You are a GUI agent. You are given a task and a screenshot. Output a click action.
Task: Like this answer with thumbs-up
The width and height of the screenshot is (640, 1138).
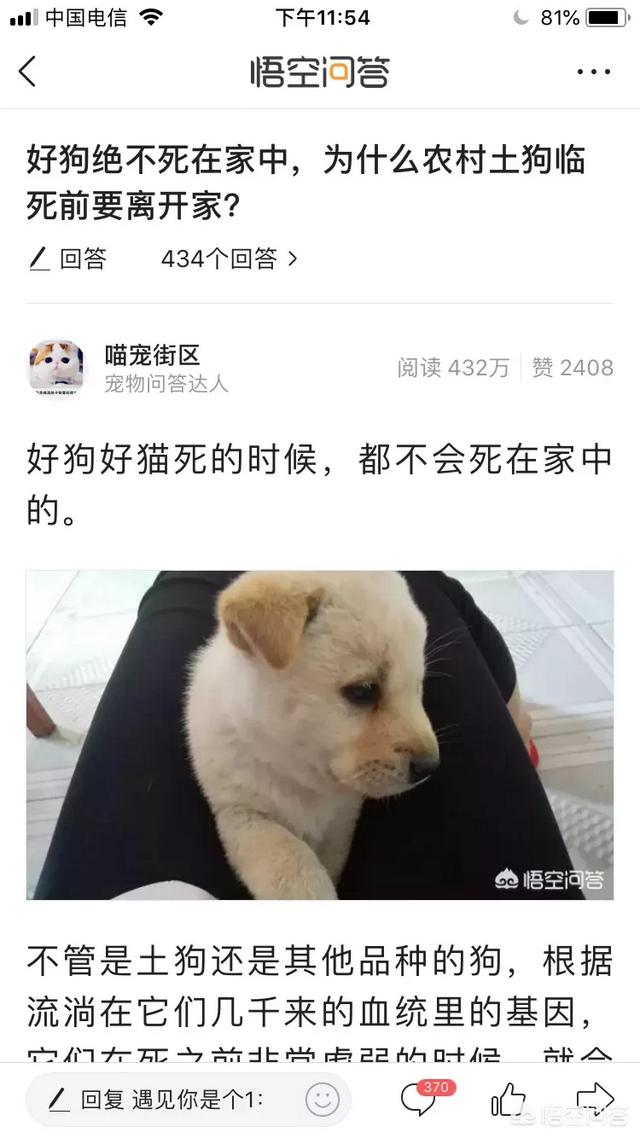[x=508, y=1100]
